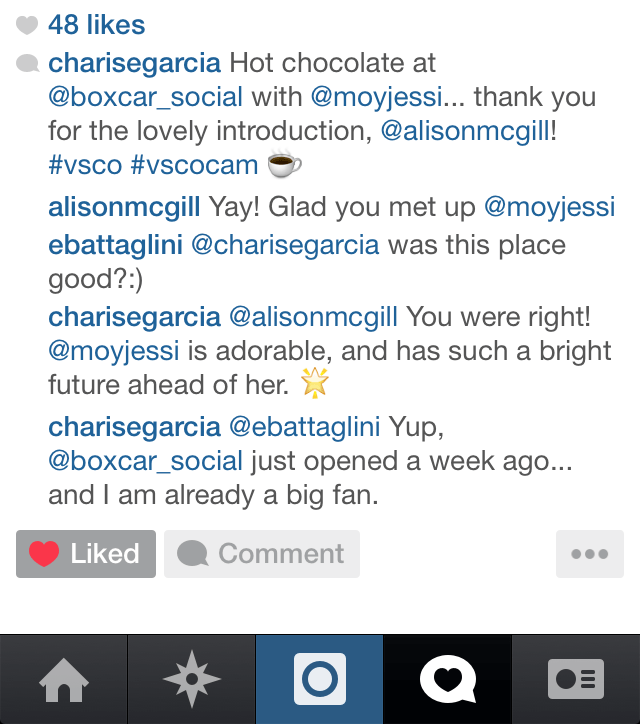Viewport: 640px width, 724px height.
Task: Open the Camera tab
Action: point(320,680)
